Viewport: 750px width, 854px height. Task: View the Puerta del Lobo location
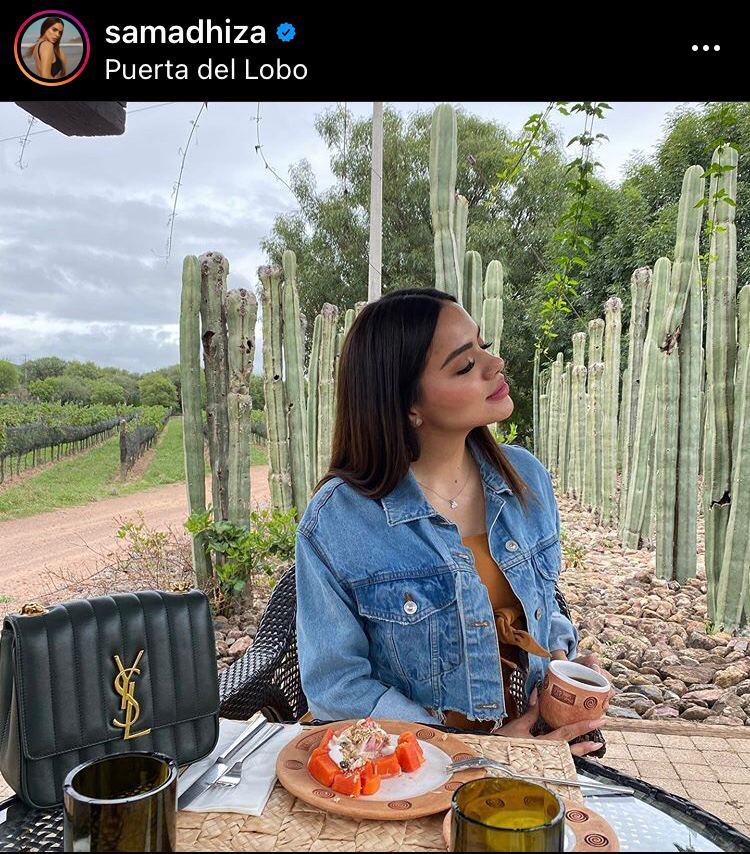coord(205,69)
